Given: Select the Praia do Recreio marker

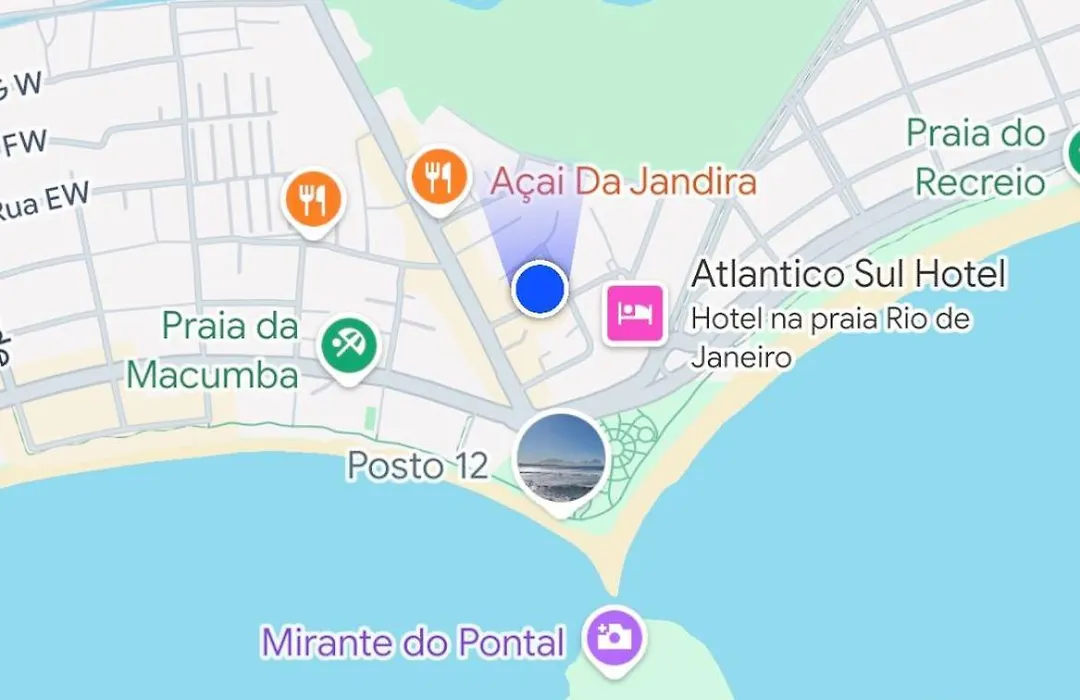Looking at the screenshot, I should (1072, 156).
